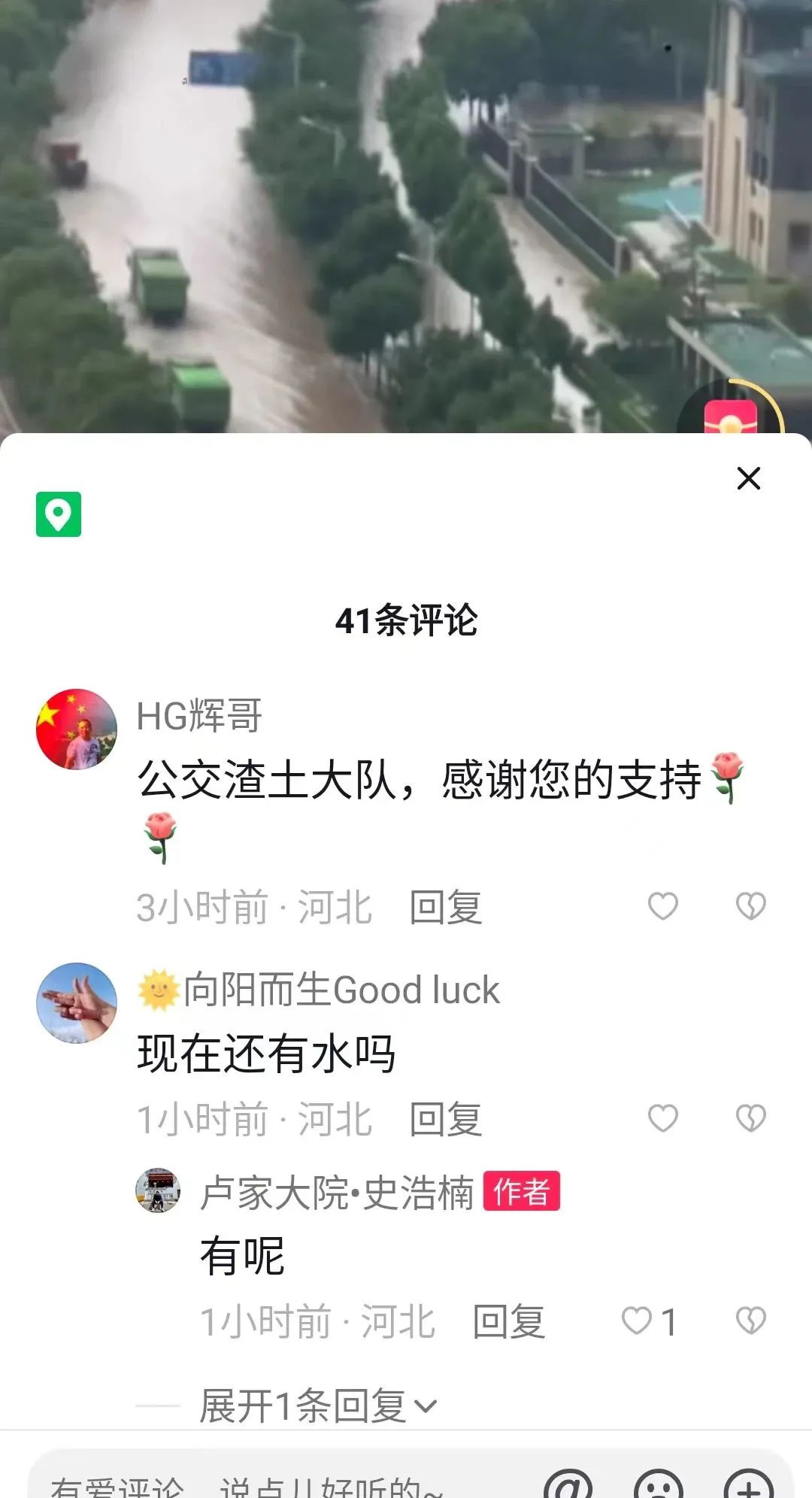Viewport: 812px width, 1498px height.
Task: Close the 41条评论 comments panel
Action: click(x=748, y=479)
